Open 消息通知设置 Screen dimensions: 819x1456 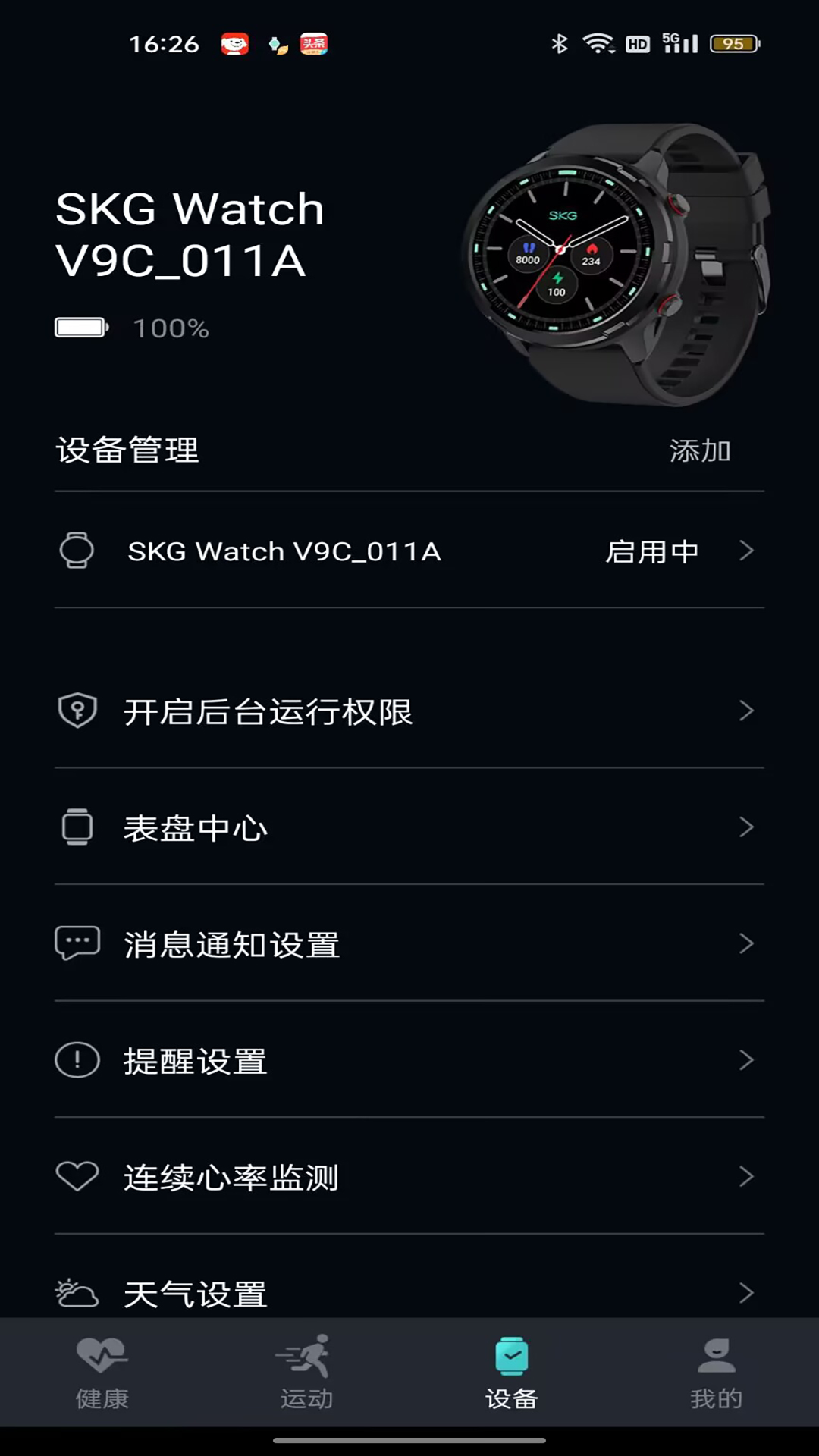tap(409, 944)
